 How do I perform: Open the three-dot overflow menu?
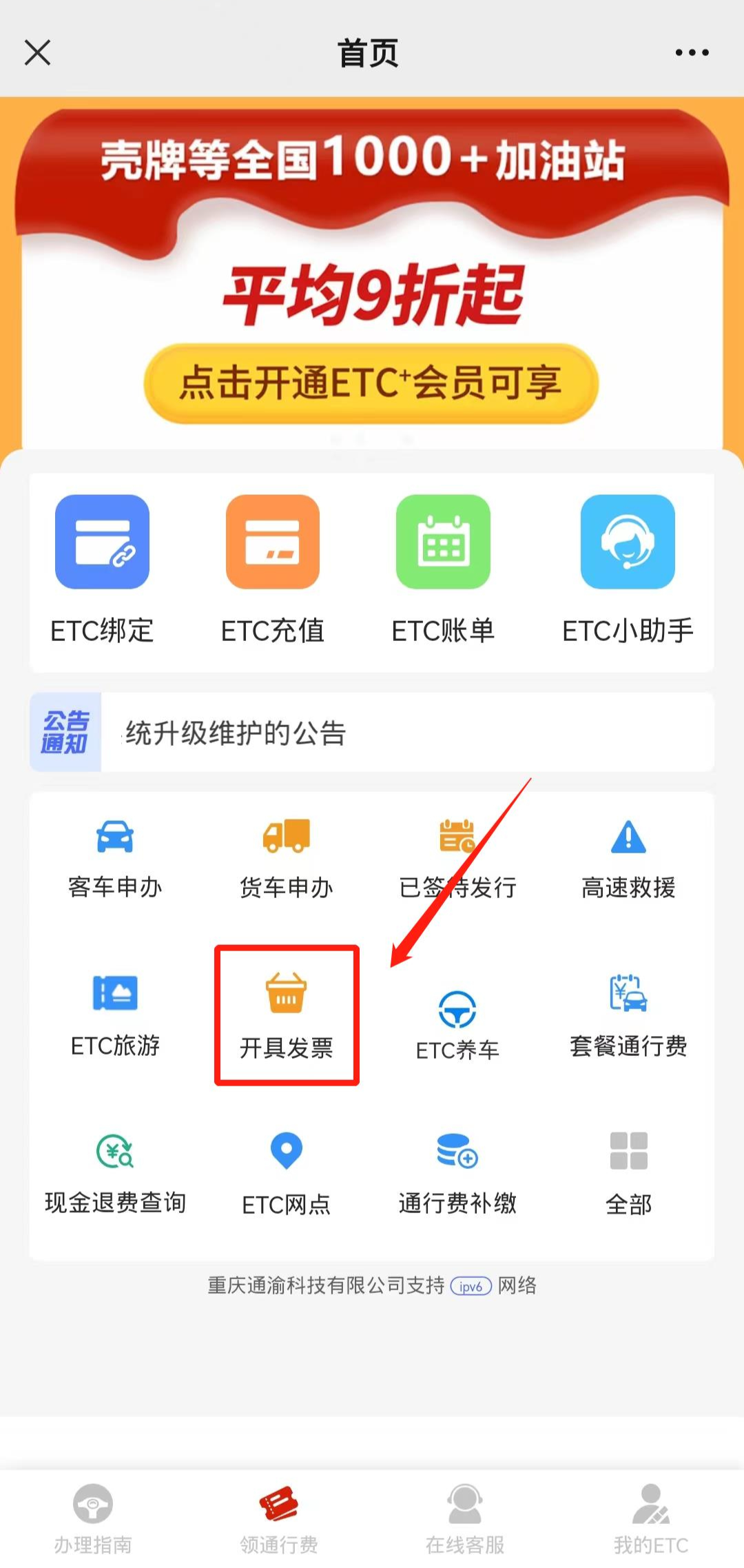(x=692, y=52)
